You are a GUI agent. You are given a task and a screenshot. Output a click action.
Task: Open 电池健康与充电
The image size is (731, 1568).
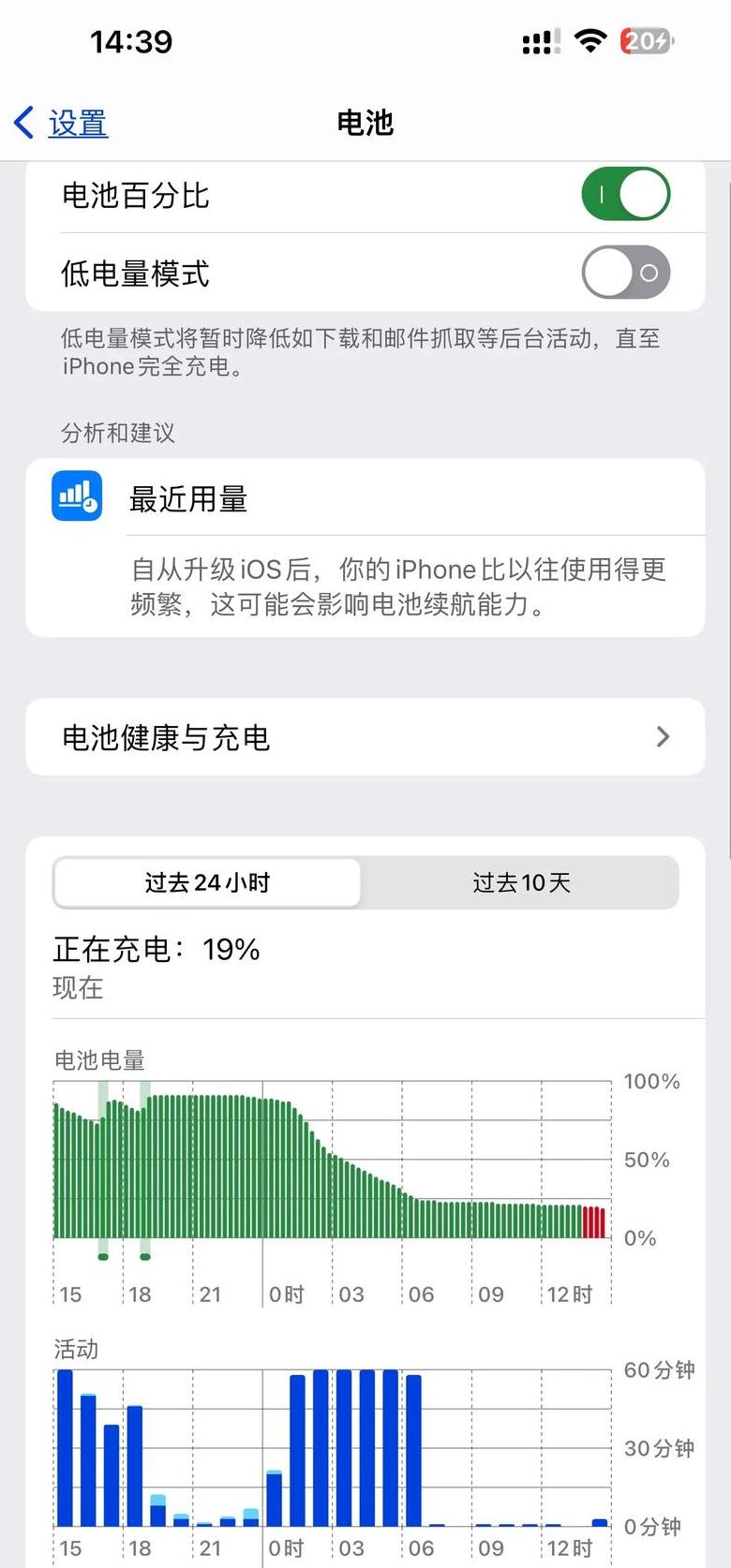click(365, 737)
